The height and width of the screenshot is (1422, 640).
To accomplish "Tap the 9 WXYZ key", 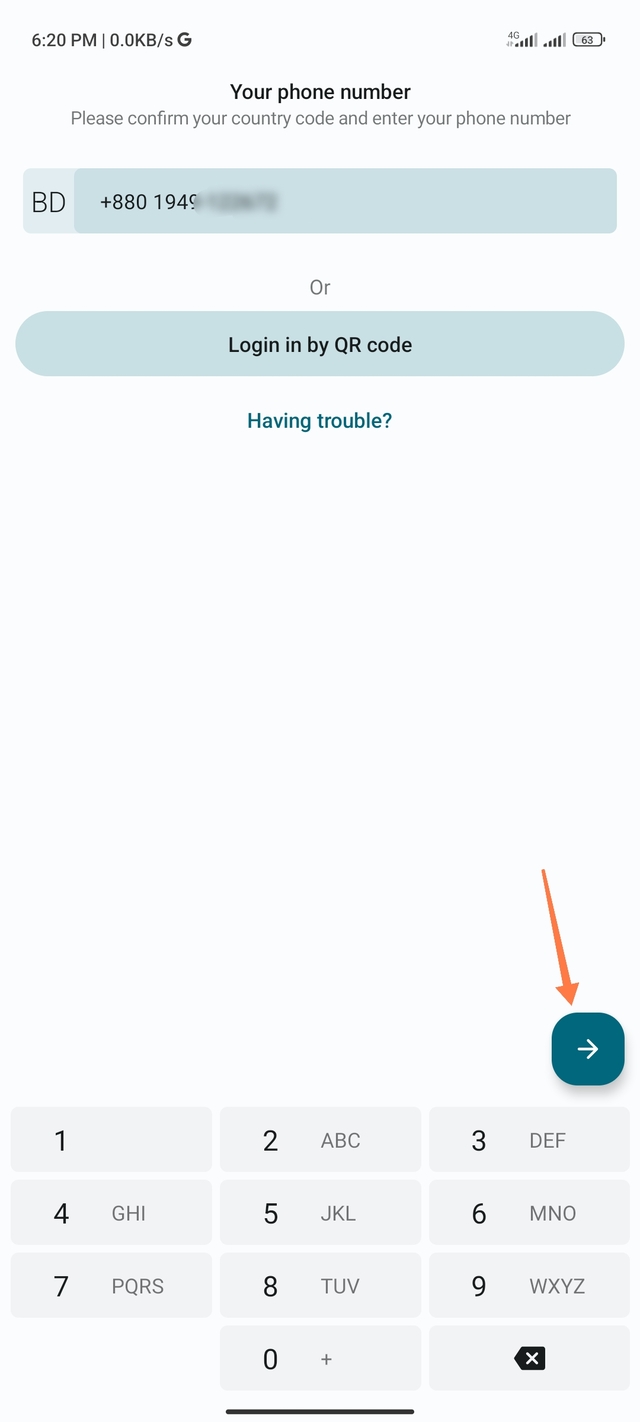I will pyautogui.click(x=529, y=1286).
